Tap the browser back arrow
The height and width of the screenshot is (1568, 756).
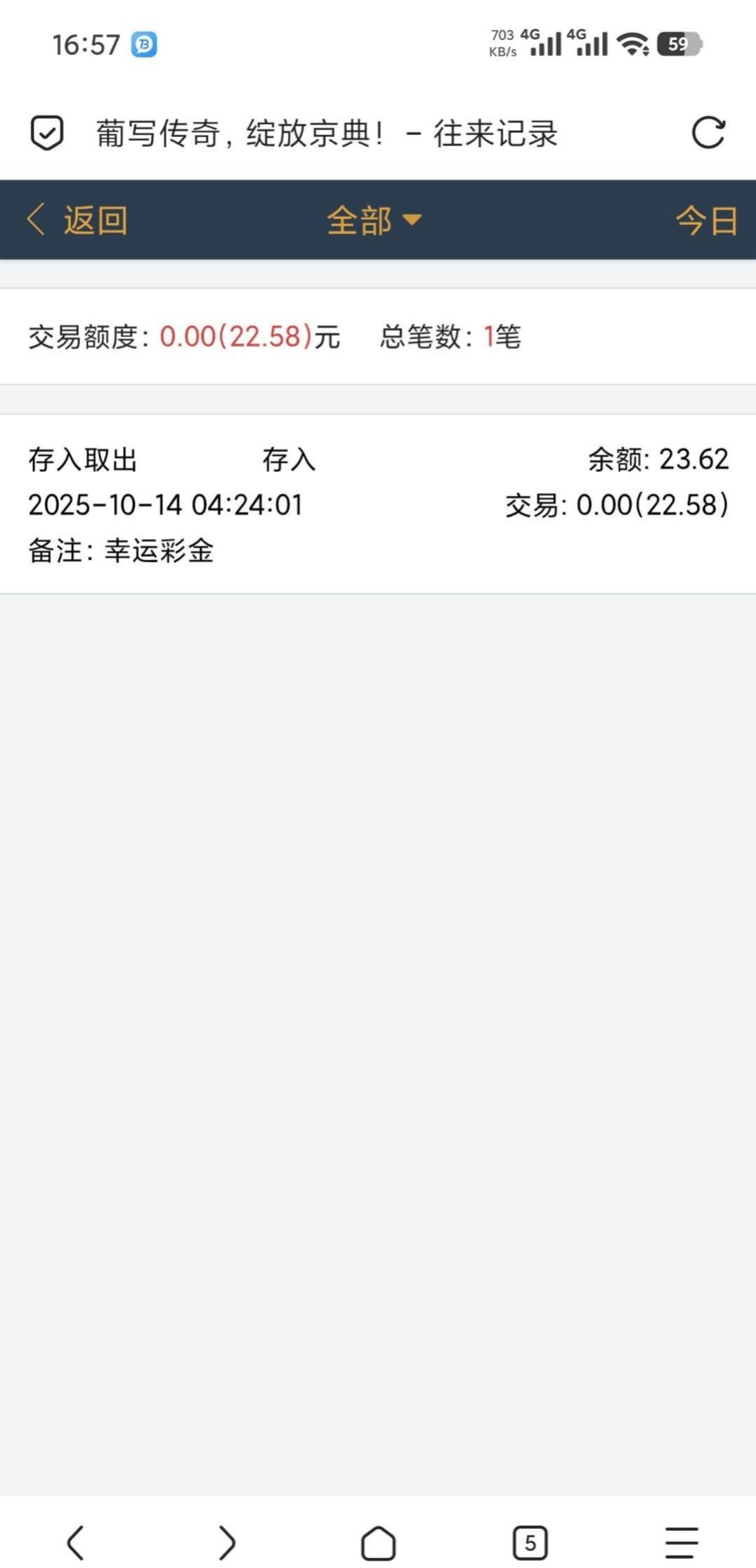pyautogui.click(x=76, y=1542)
